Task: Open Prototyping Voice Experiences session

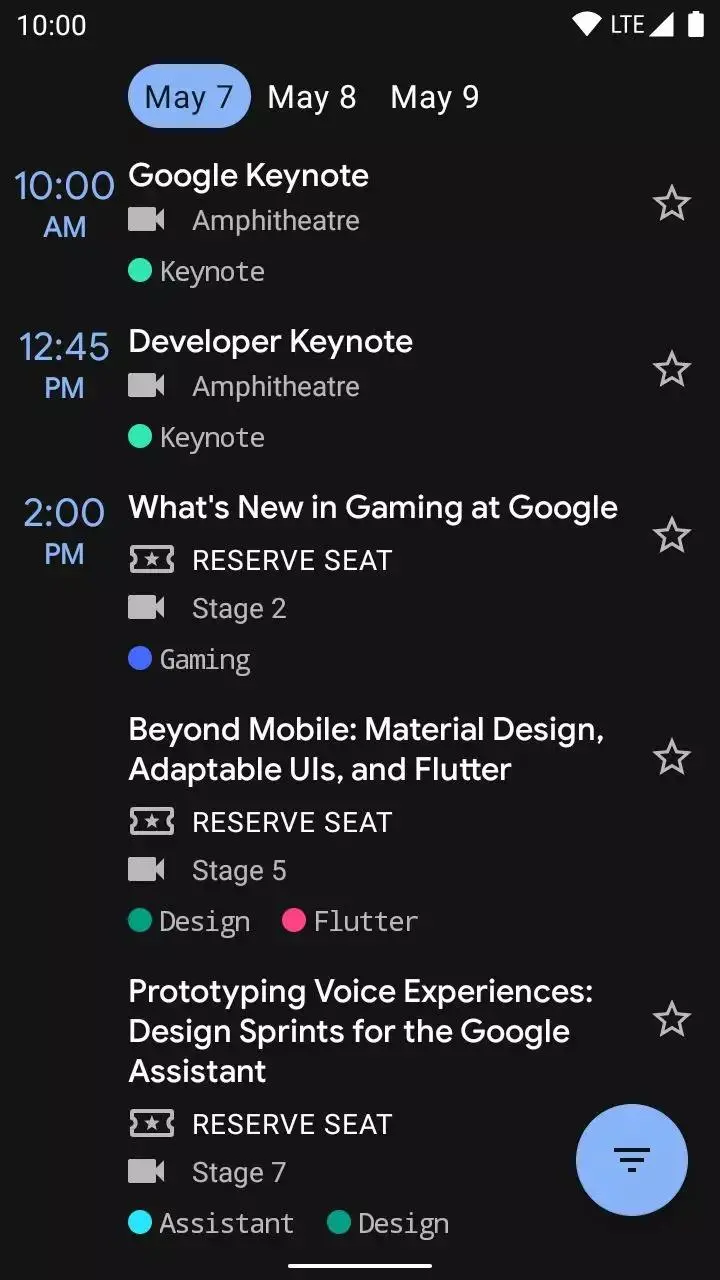Action: coord(360,1031)
